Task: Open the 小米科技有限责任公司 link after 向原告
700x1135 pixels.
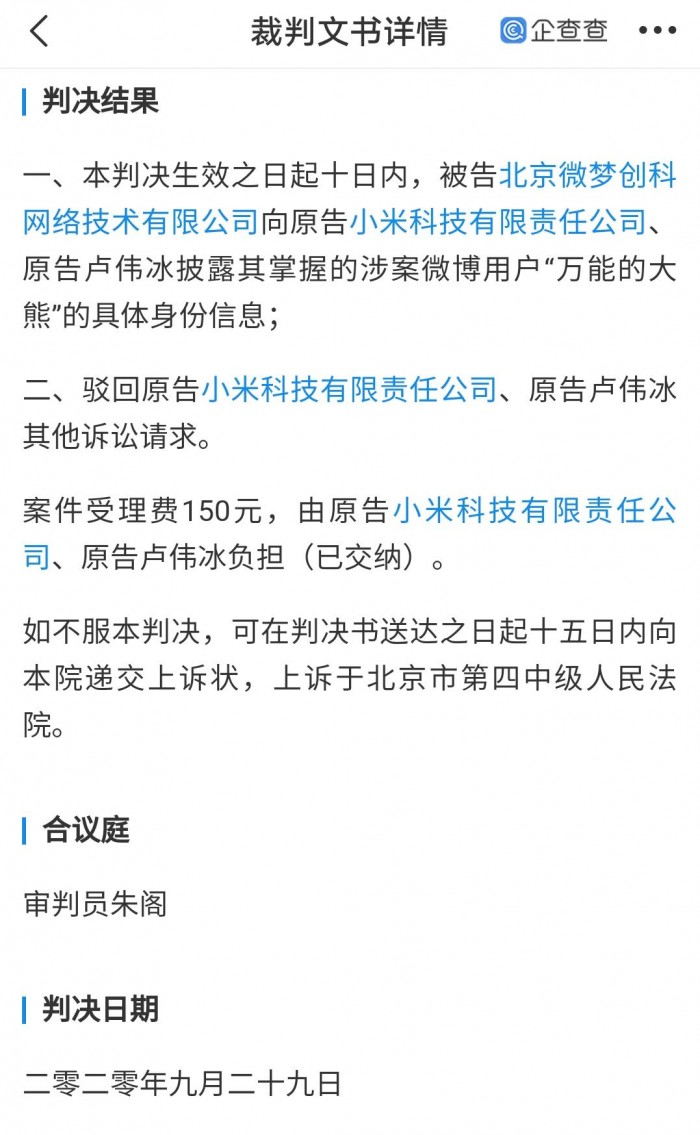Action: click(x=496, y=222)
